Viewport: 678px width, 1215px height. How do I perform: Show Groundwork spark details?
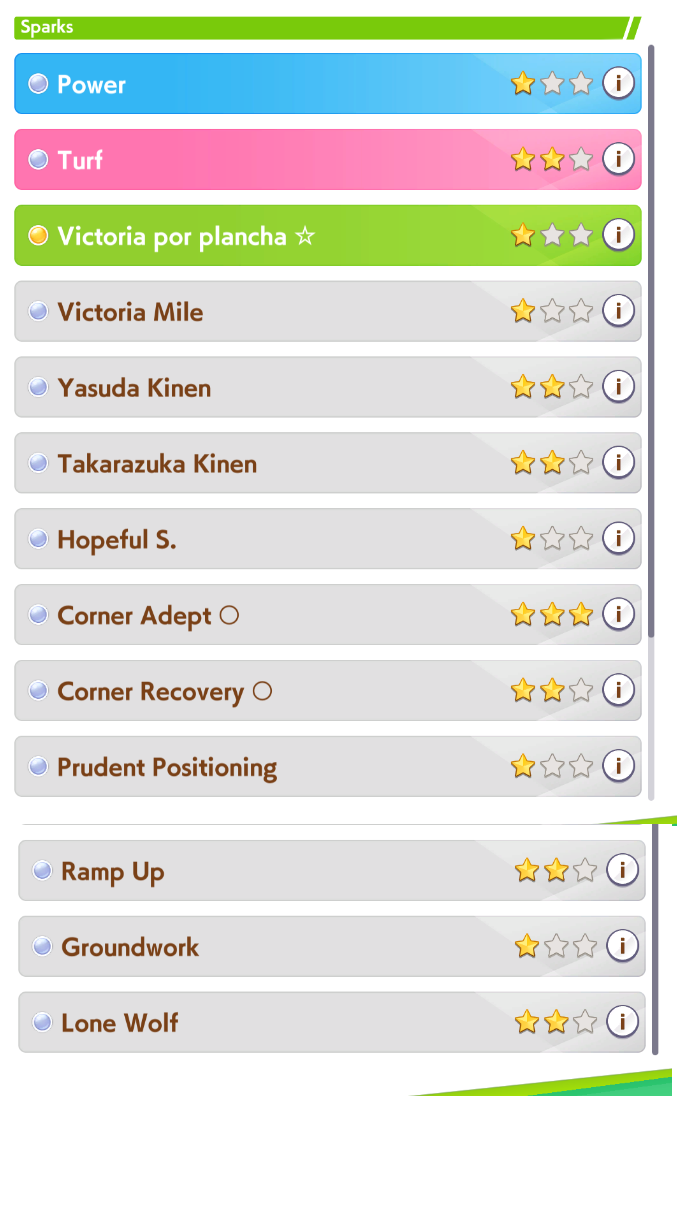[x=623, y=946]
